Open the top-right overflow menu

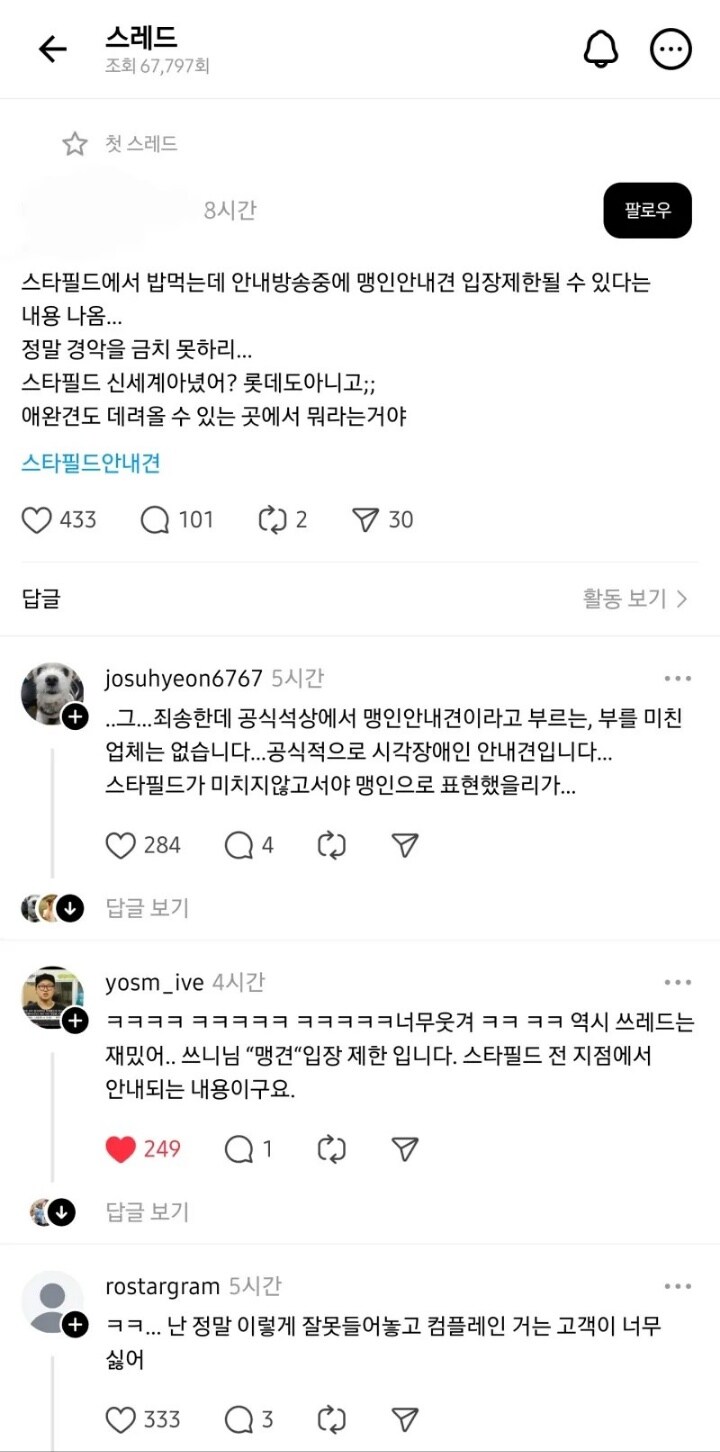[x=671, y=48]
